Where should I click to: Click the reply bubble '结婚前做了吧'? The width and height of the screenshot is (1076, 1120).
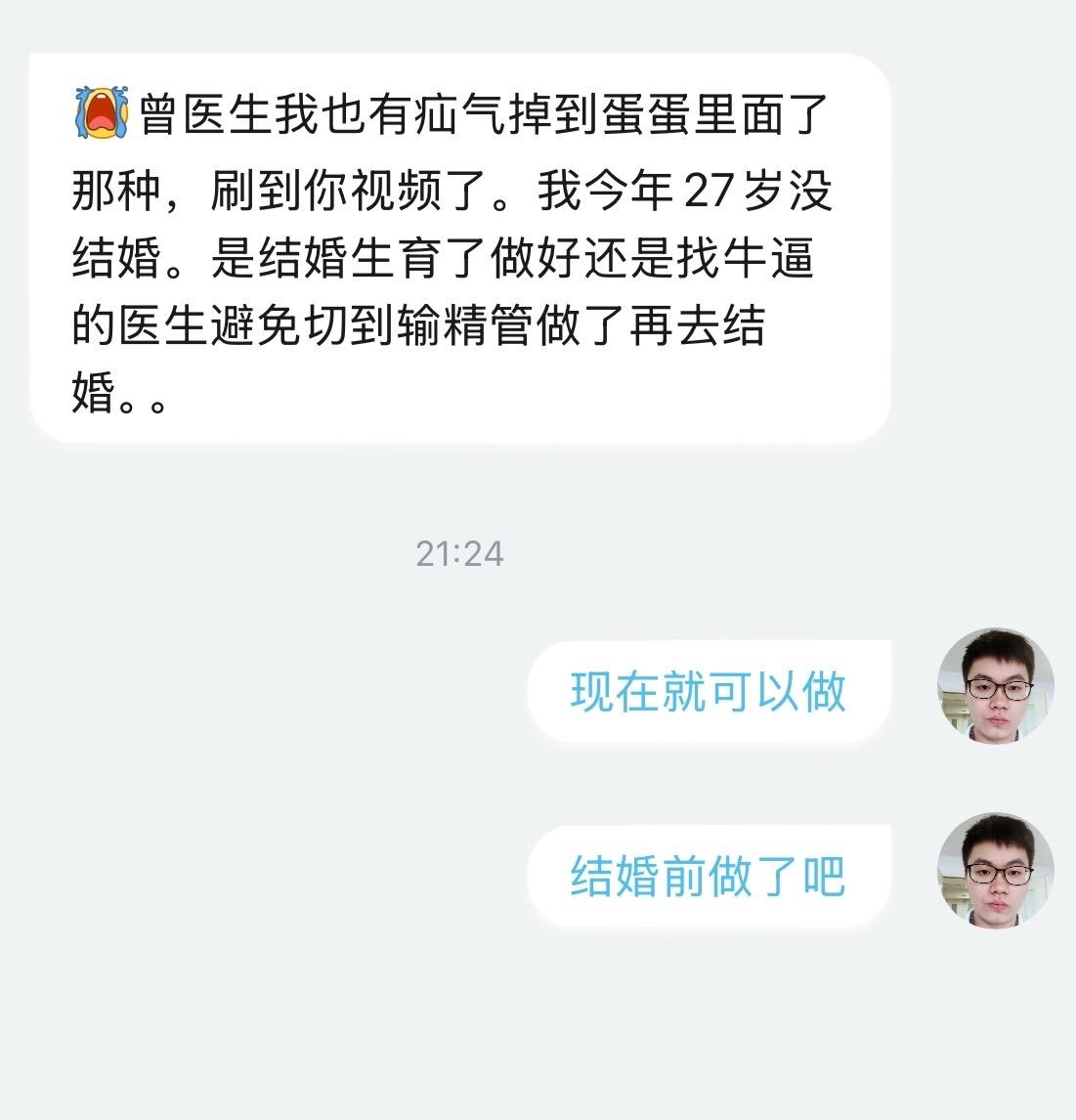[x=709, y=876]
